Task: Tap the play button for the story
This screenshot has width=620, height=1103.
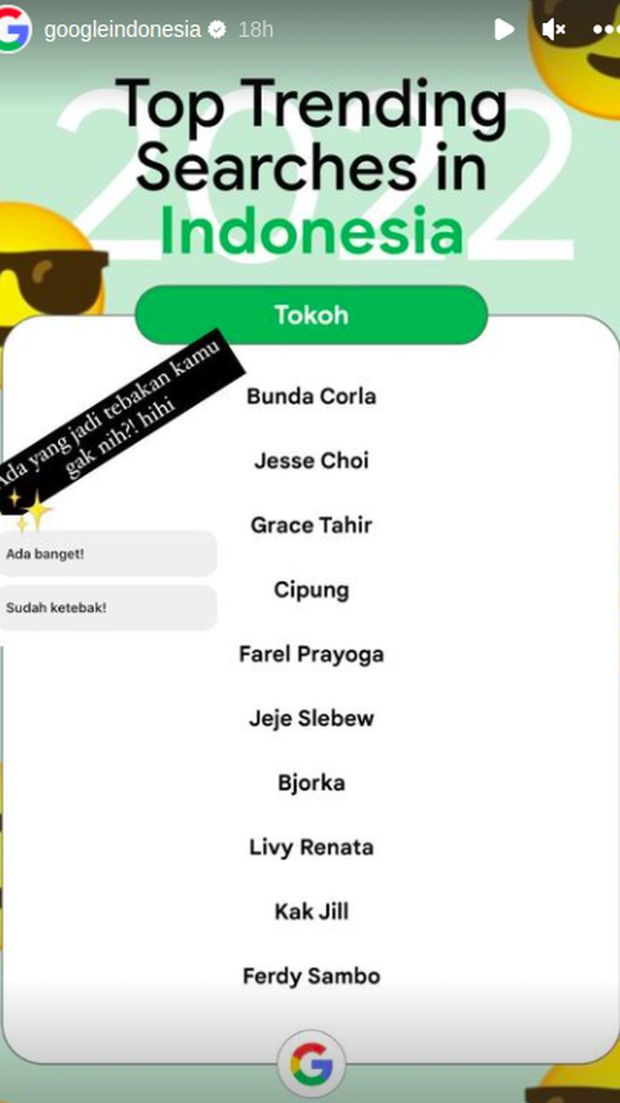Action: pyautogui.click(x=504, y=30)
